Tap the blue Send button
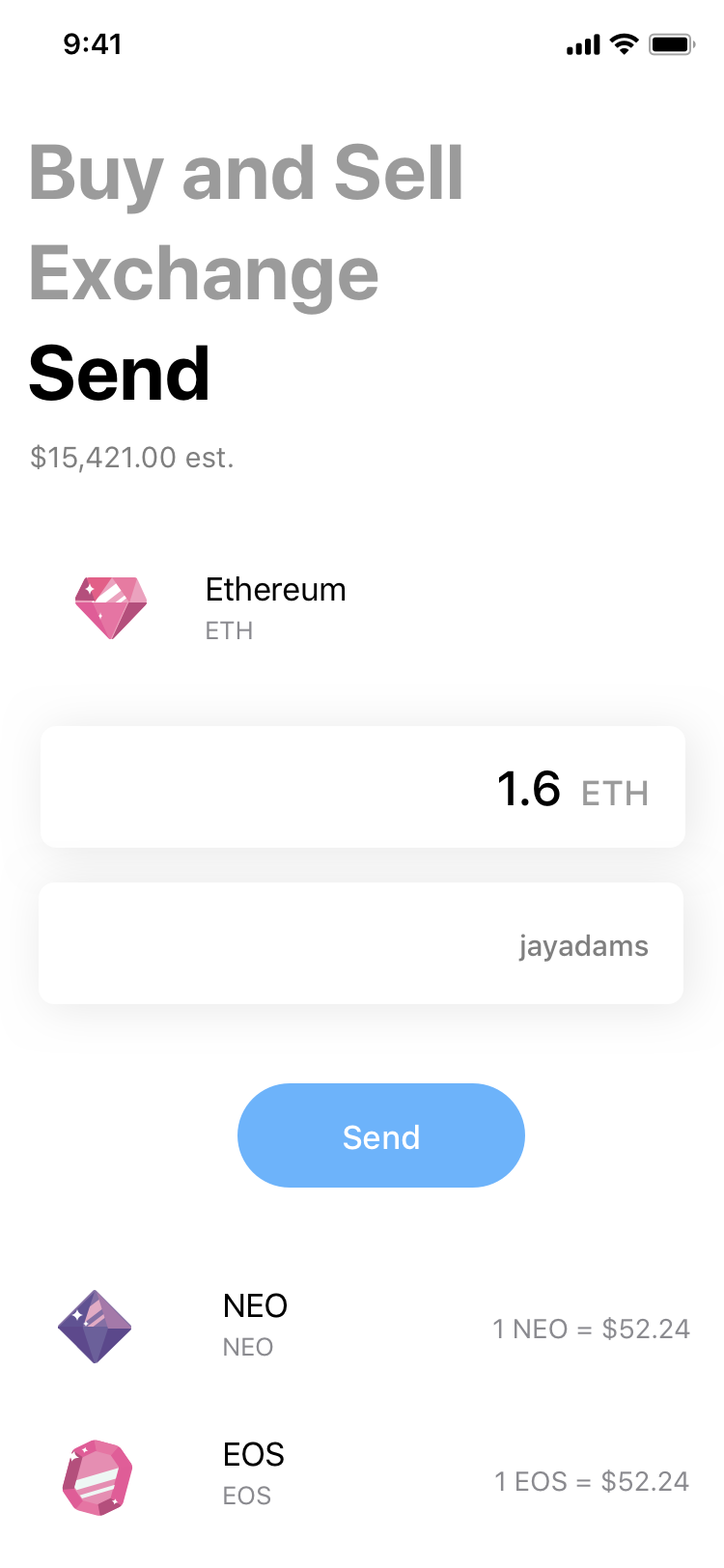This screenshot has width=724, height=1568. [x=381, y=1135]
